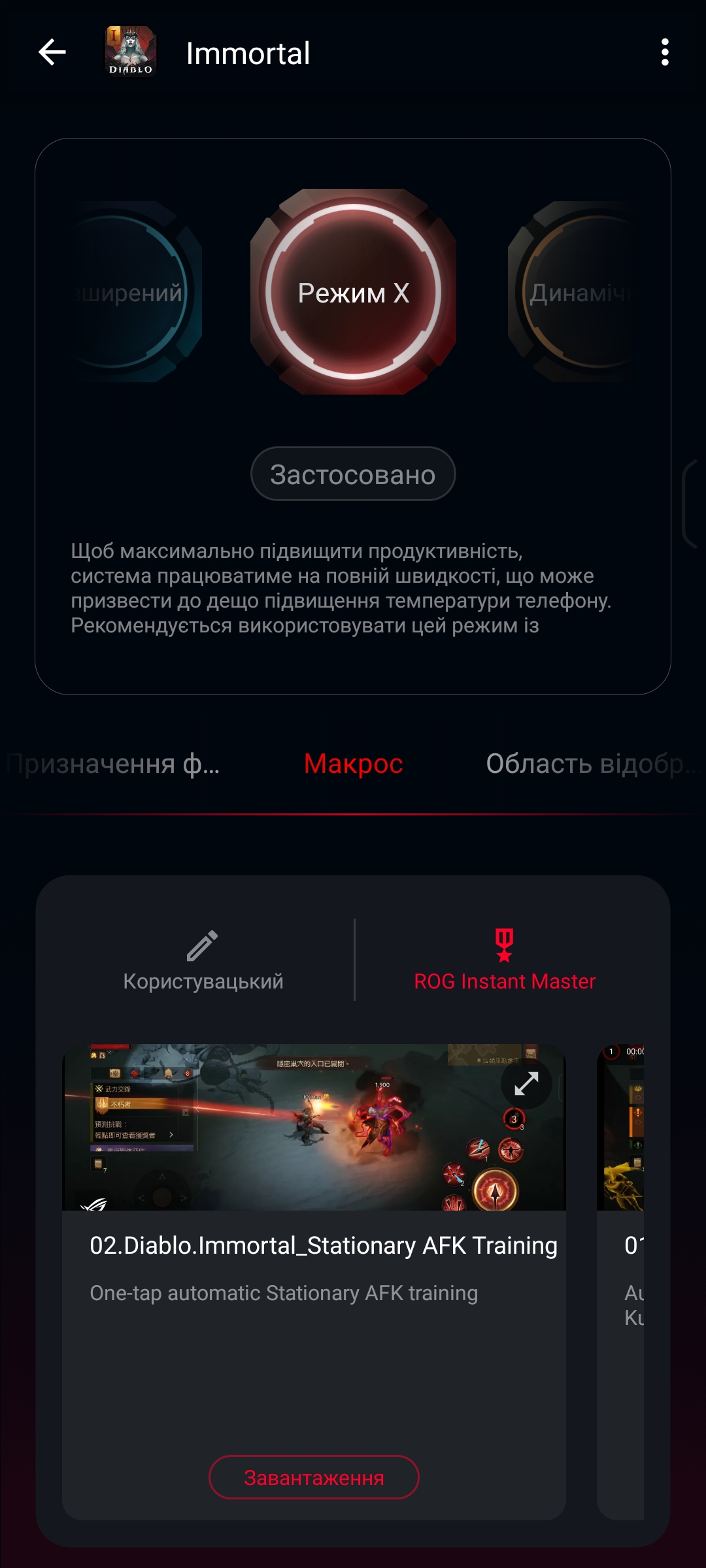Screen dimensions: 706x1568
Task: Expand the Stationary AFK Training preview
Action: click(526, 1084)
